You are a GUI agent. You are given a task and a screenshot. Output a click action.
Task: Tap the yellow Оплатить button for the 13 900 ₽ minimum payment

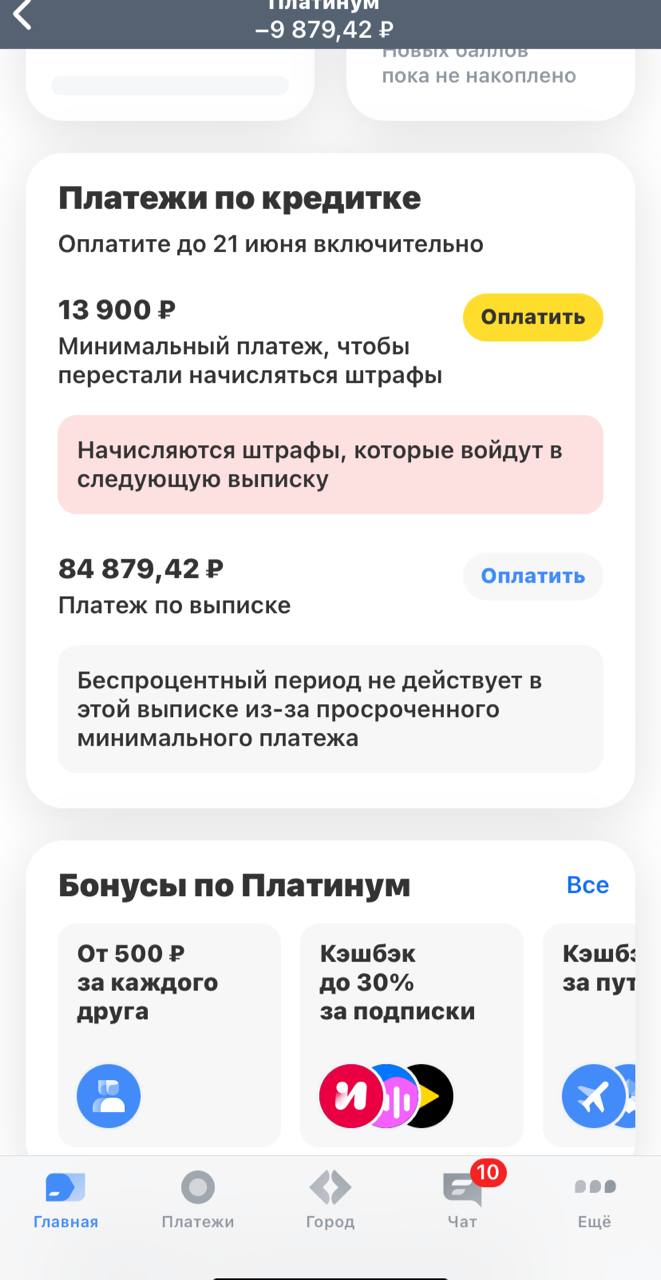point(532,317)
